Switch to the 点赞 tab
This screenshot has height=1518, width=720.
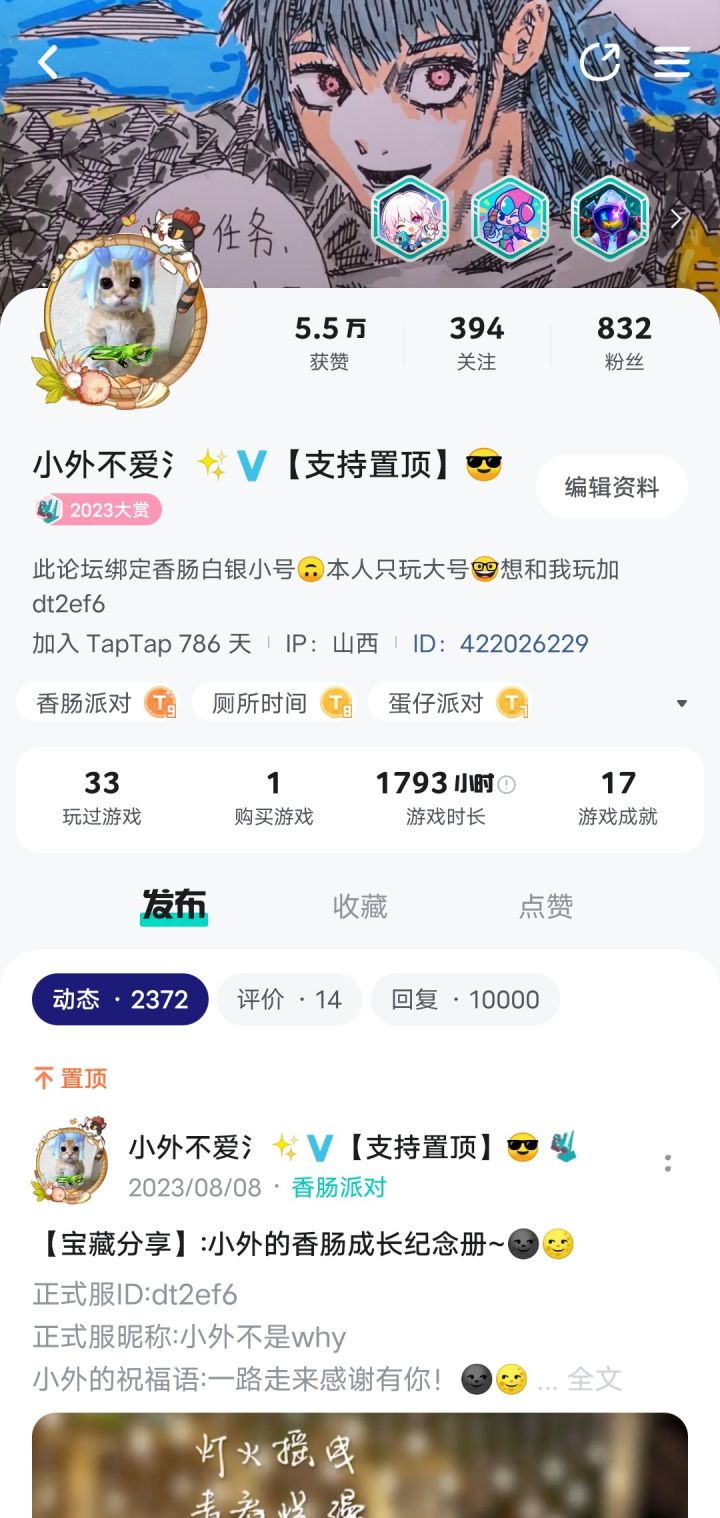click(546, 906)
